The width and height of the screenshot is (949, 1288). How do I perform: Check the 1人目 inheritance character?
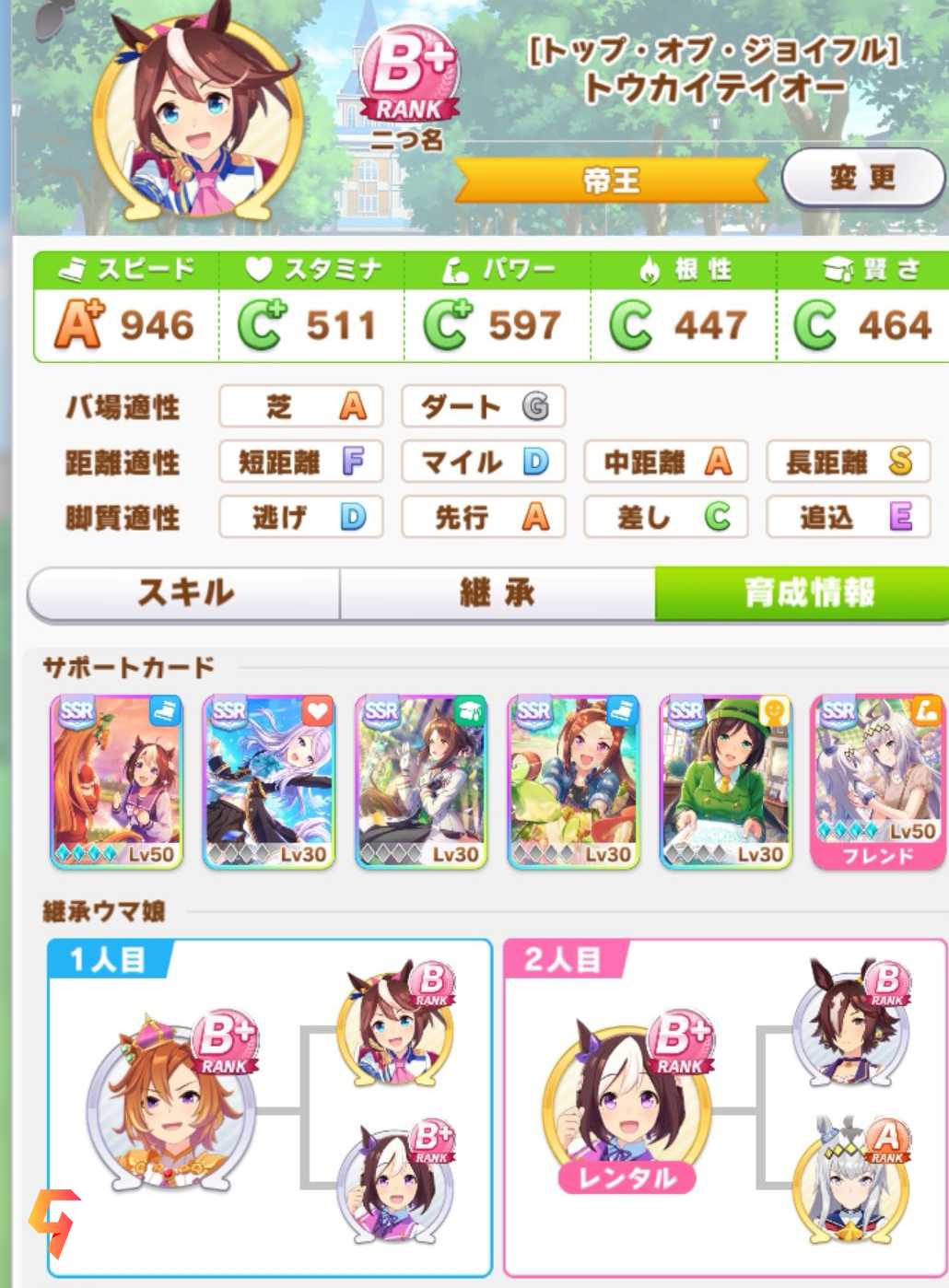(170, 1106)
